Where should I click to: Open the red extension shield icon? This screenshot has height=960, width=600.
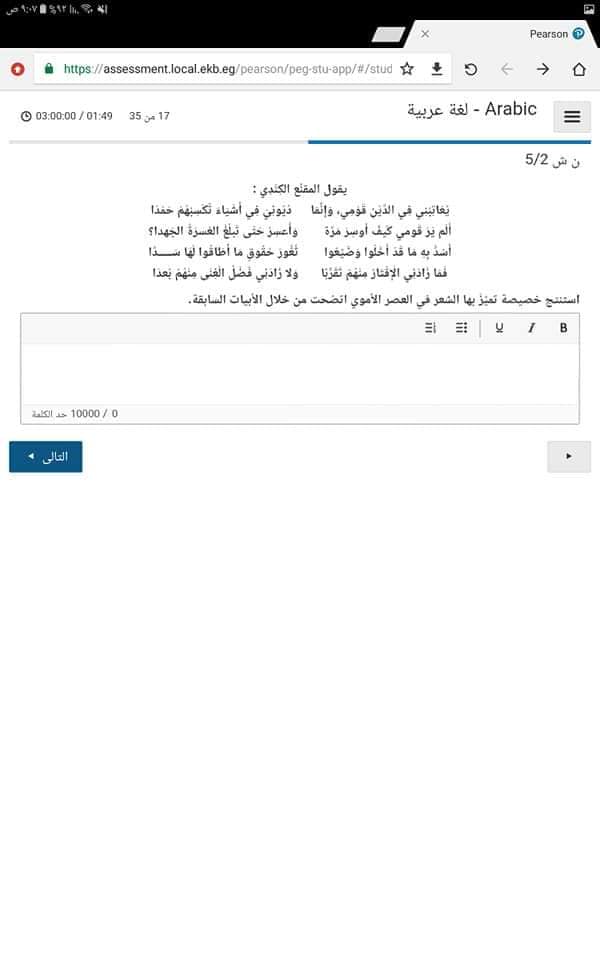(17, 69)
